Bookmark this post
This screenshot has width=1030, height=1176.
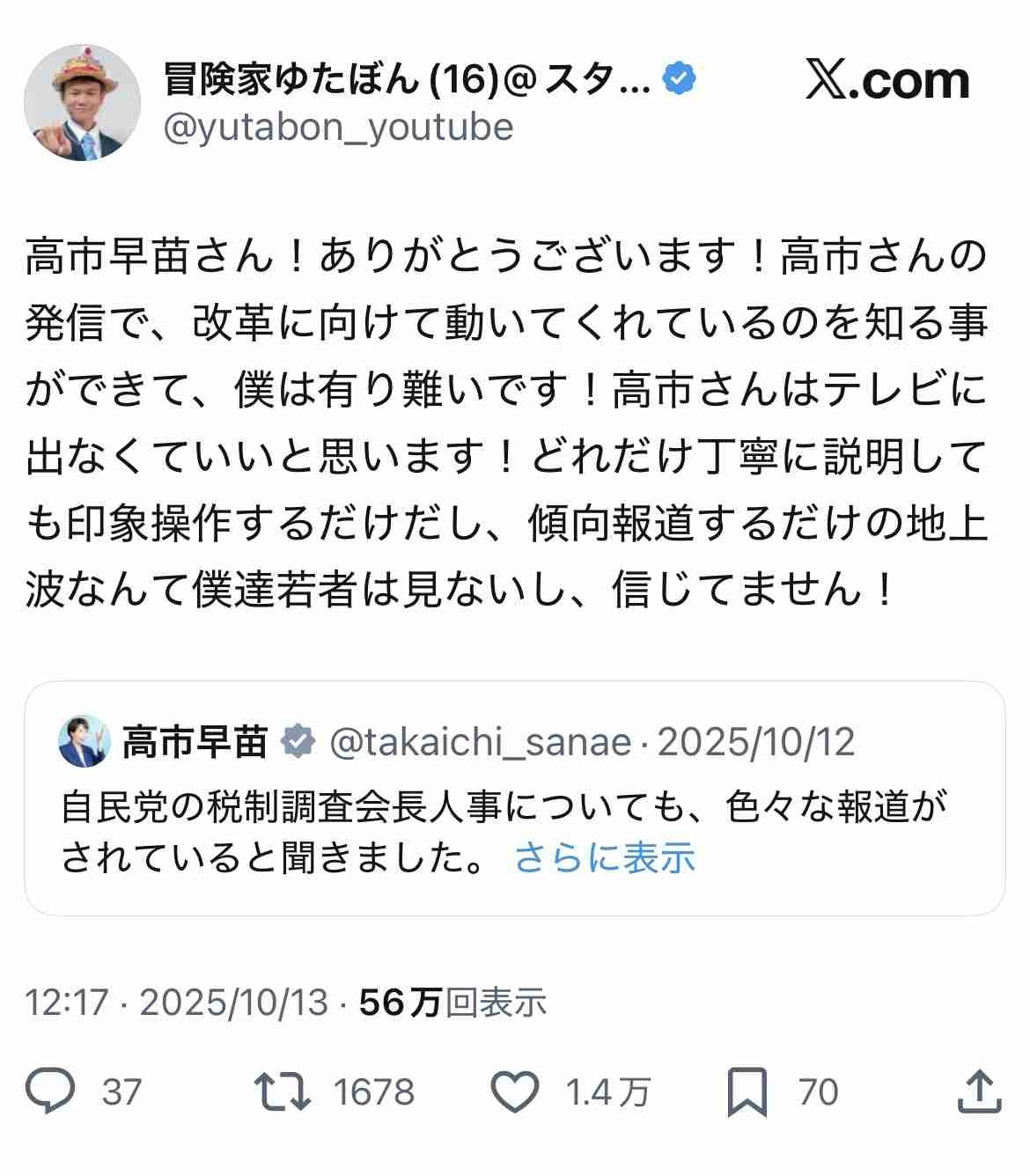coord(747,1091)
